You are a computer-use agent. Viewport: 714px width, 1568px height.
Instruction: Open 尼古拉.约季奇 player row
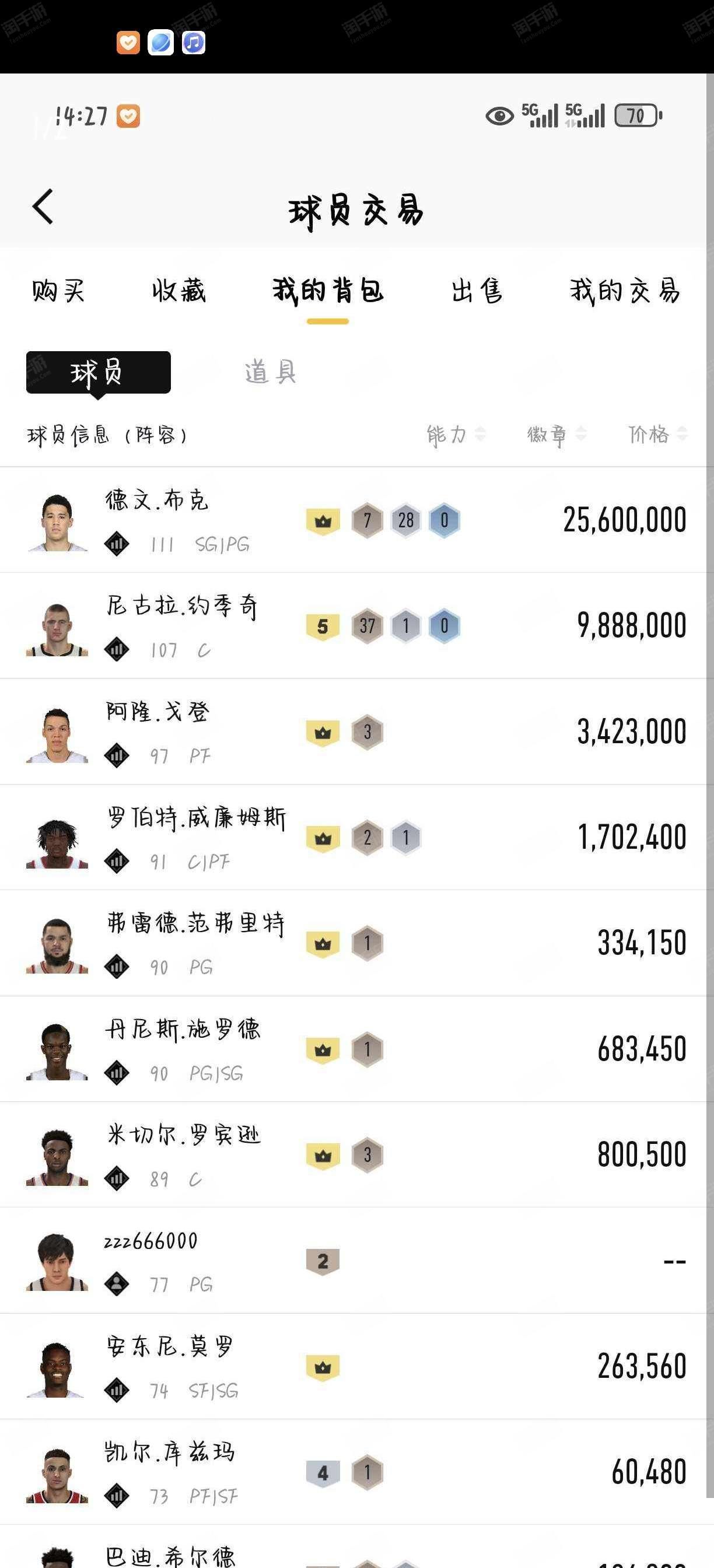(x=356, y=626)
